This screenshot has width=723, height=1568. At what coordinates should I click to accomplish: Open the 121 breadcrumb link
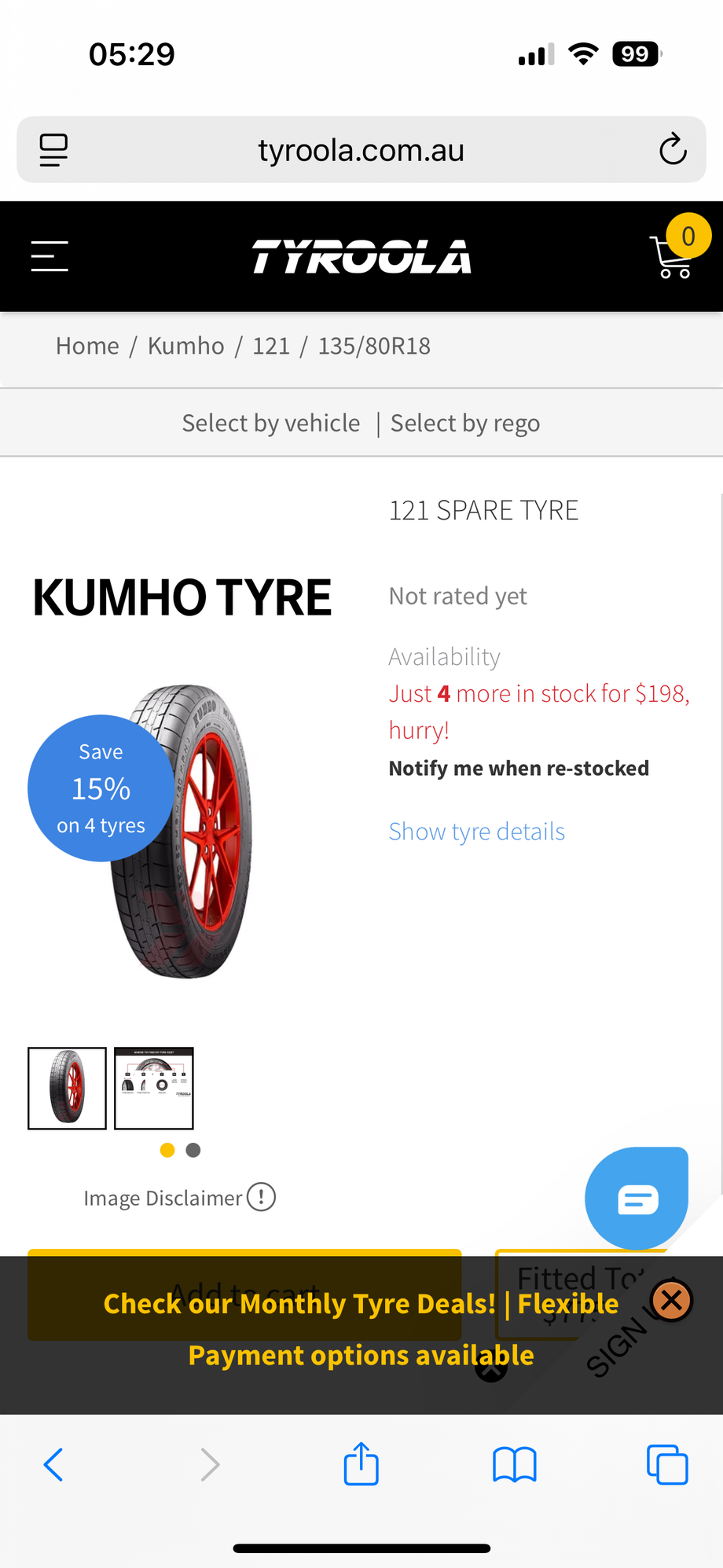tap(271, 346)
